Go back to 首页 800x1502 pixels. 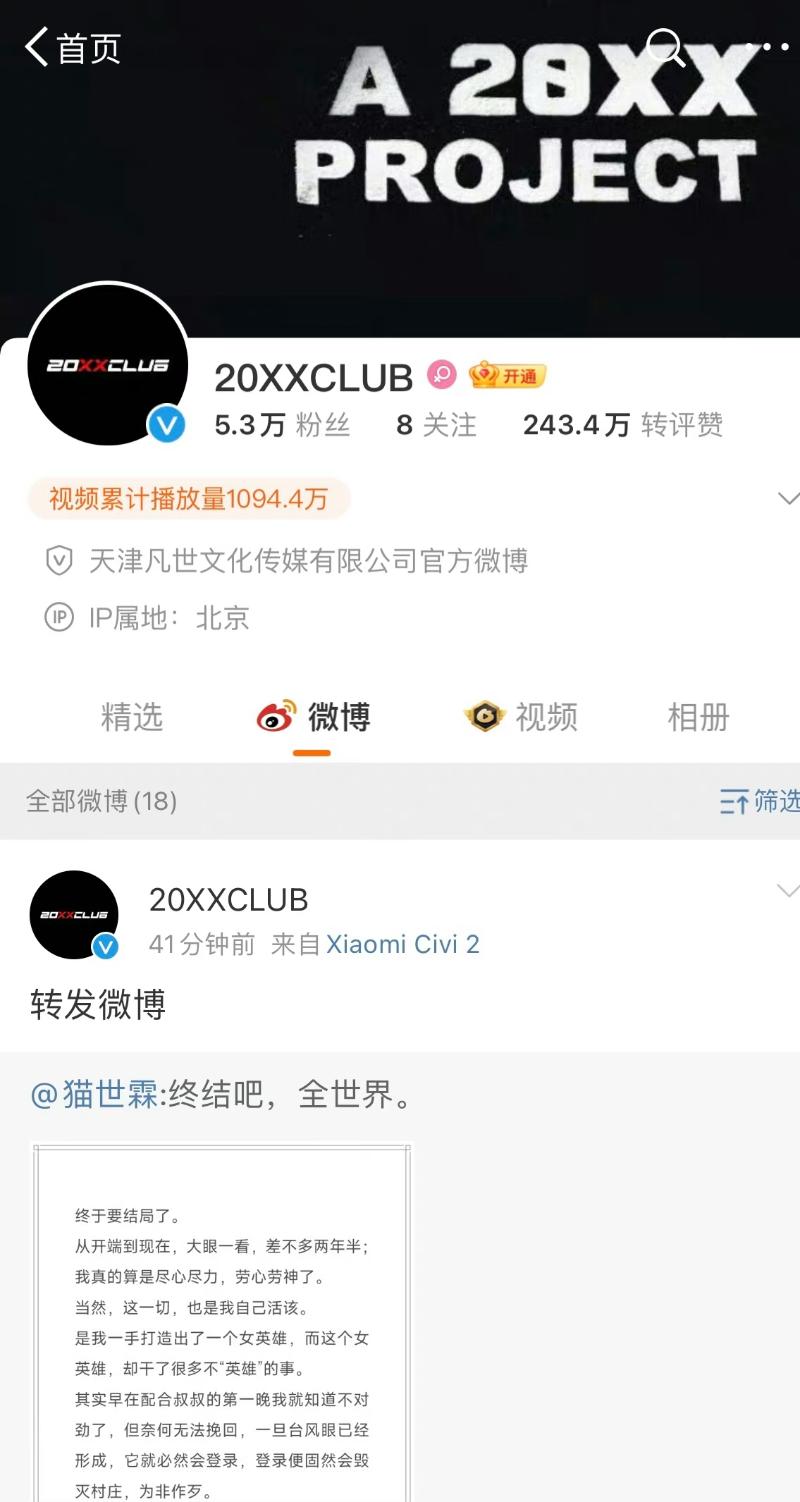pos(72,47)
